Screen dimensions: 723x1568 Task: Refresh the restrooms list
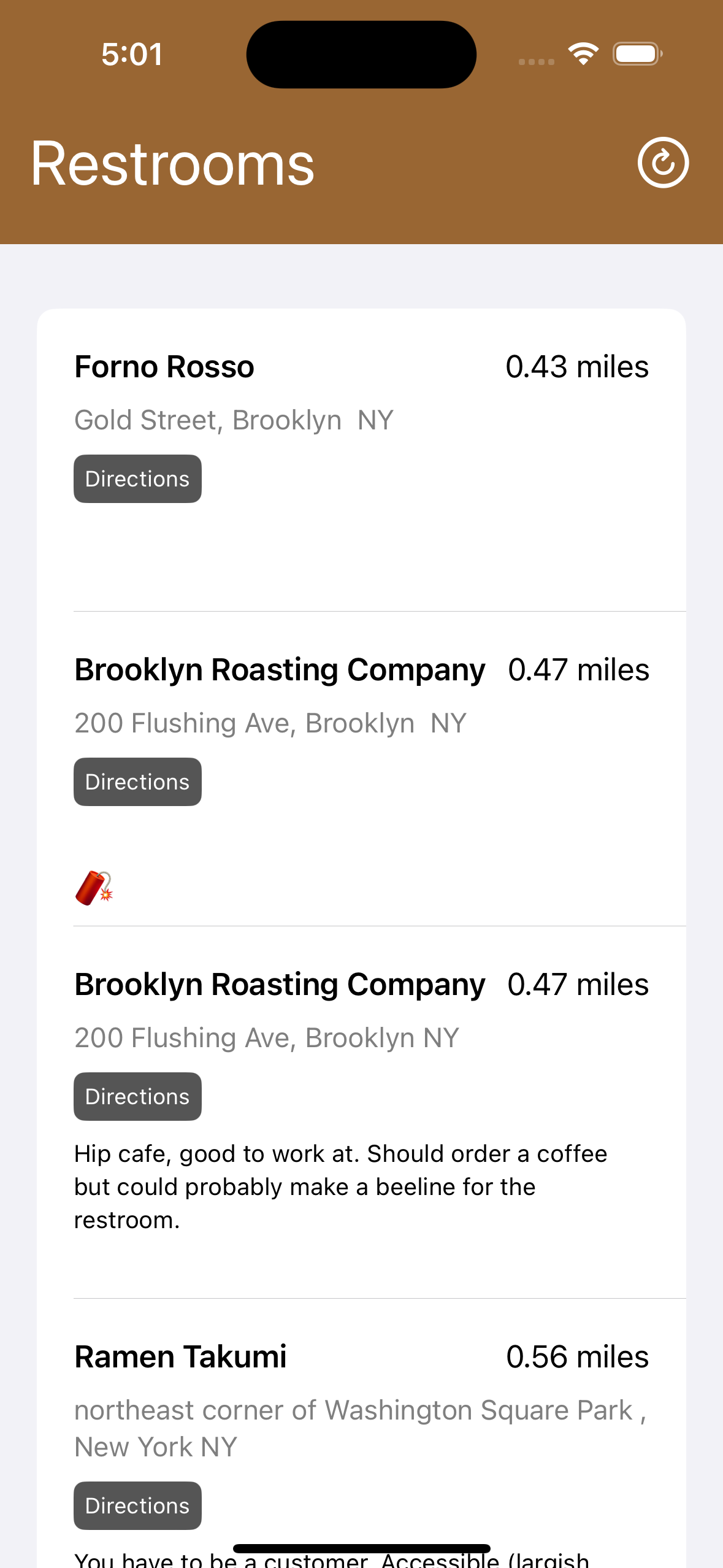coord(663,163)
